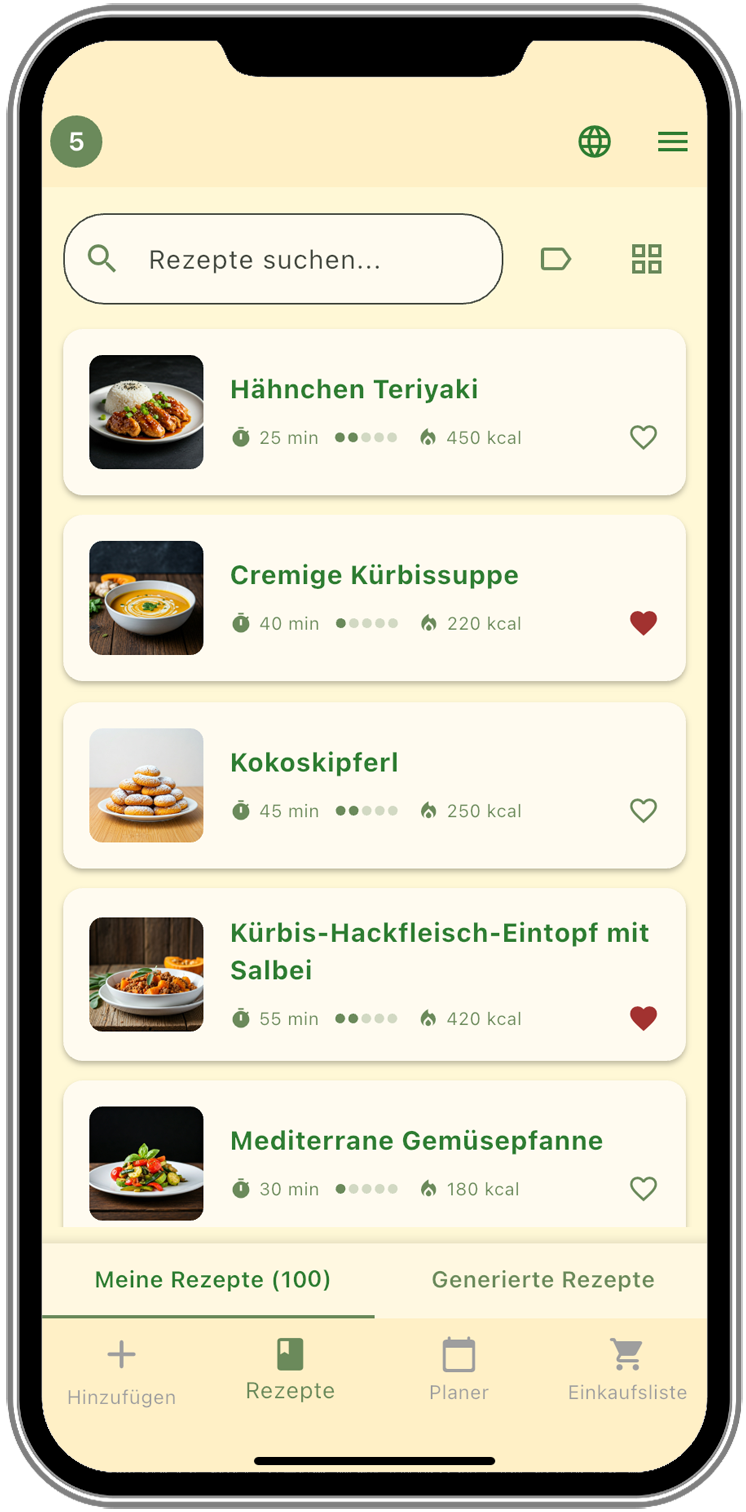Click the green badge showing 5
The image size is (746, 1512).
point(76,141)
